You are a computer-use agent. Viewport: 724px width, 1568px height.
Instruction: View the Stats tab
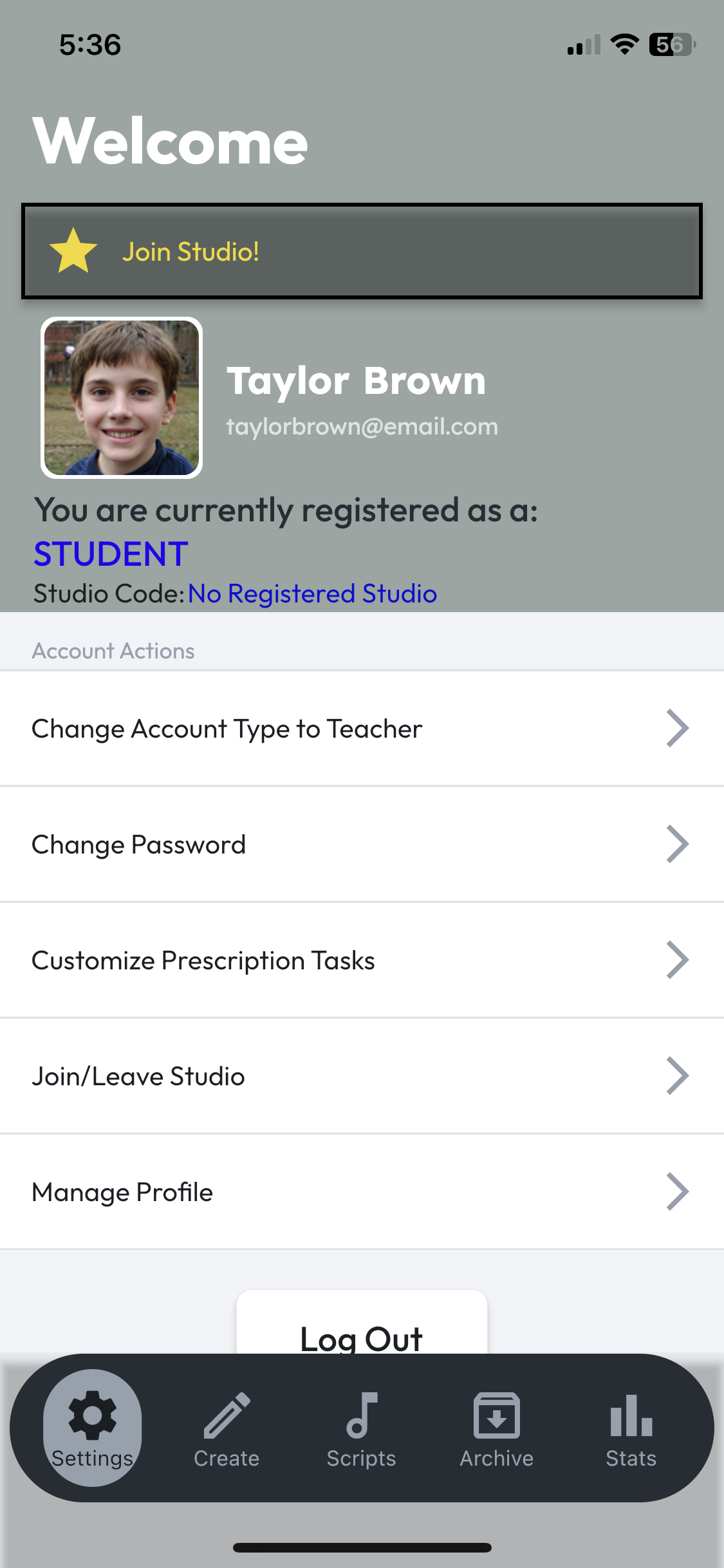[631, 1428]
